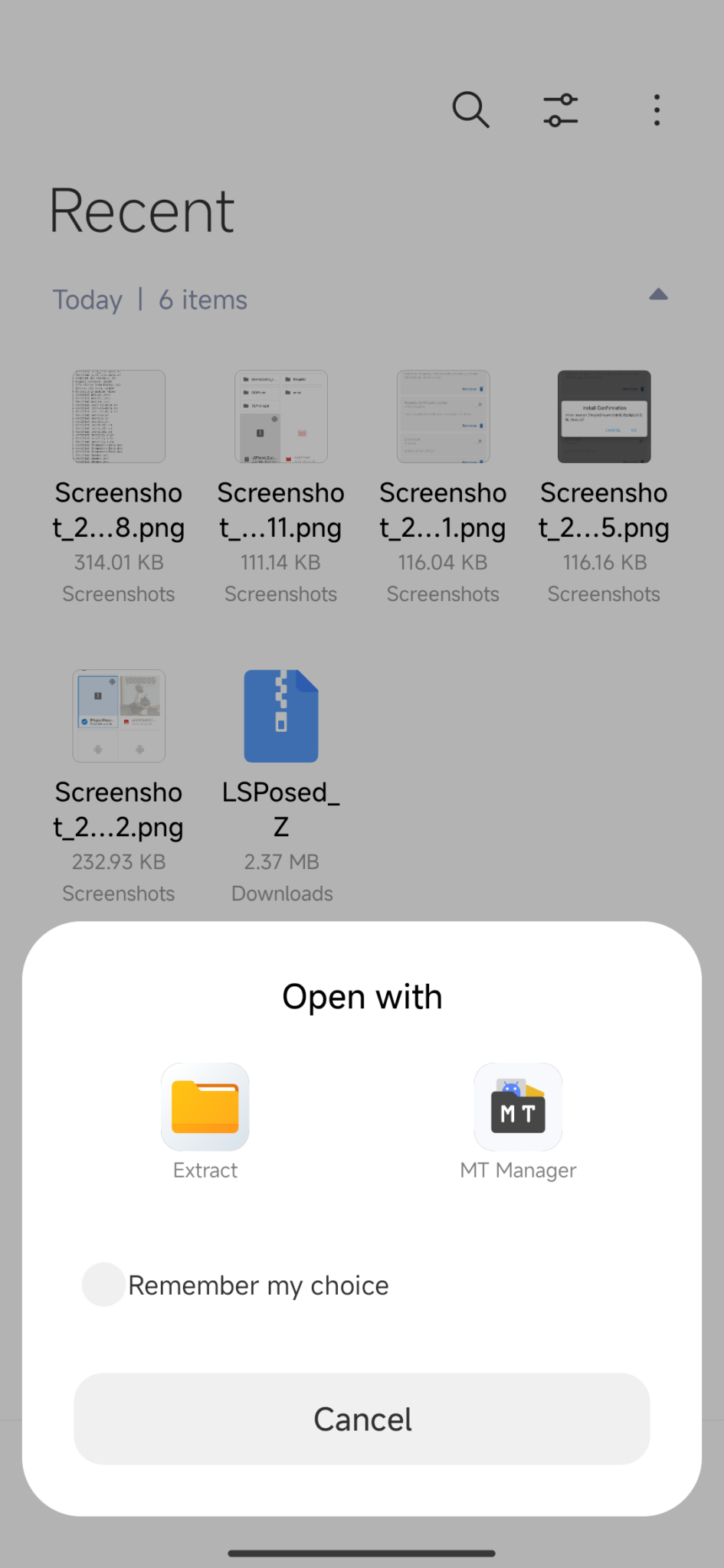Open Screenshot_2...8.png thumbnail icon
Image resolution: width=724 pixels, height=1568 pixels.
pyautogui.click(x=118, y=416)
